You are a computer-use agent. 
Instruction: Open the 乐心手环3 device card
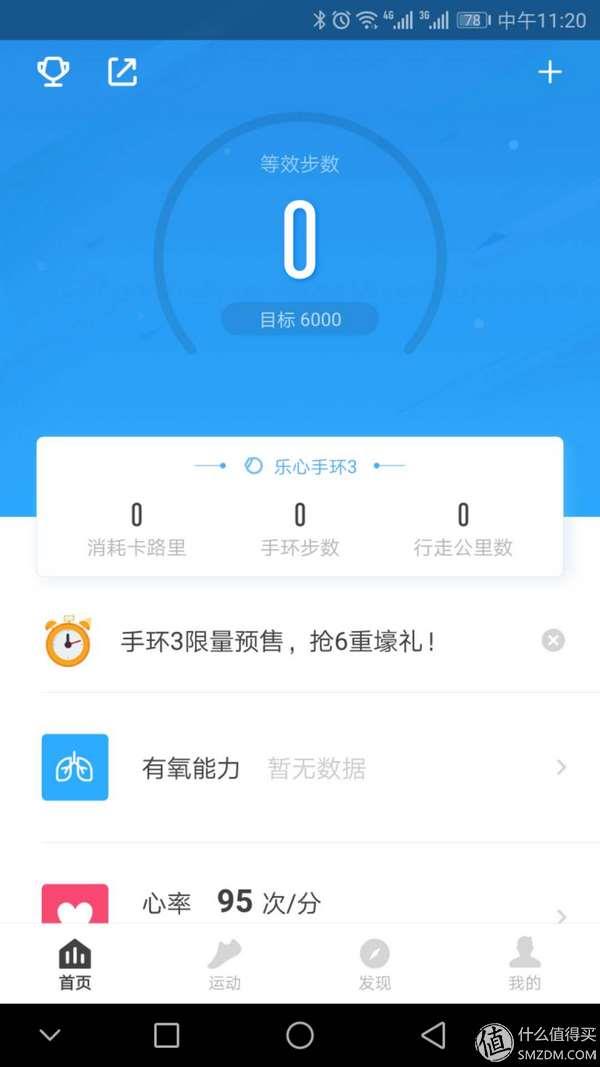point(300,506)
